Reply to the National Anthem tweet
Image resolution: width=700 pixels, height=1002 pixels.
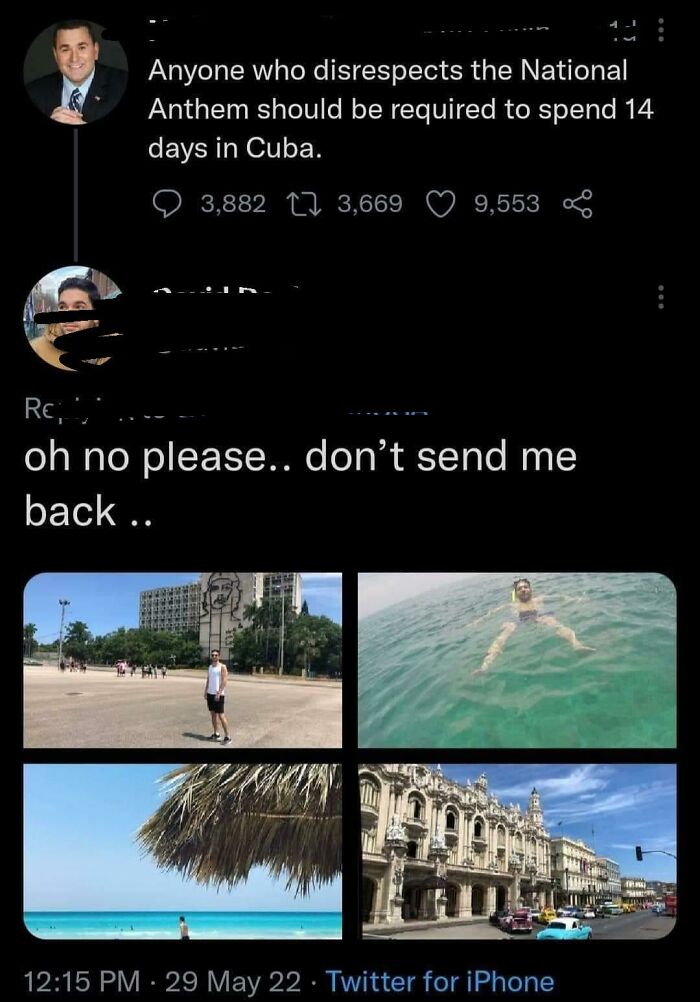click(x=167, y=204)
